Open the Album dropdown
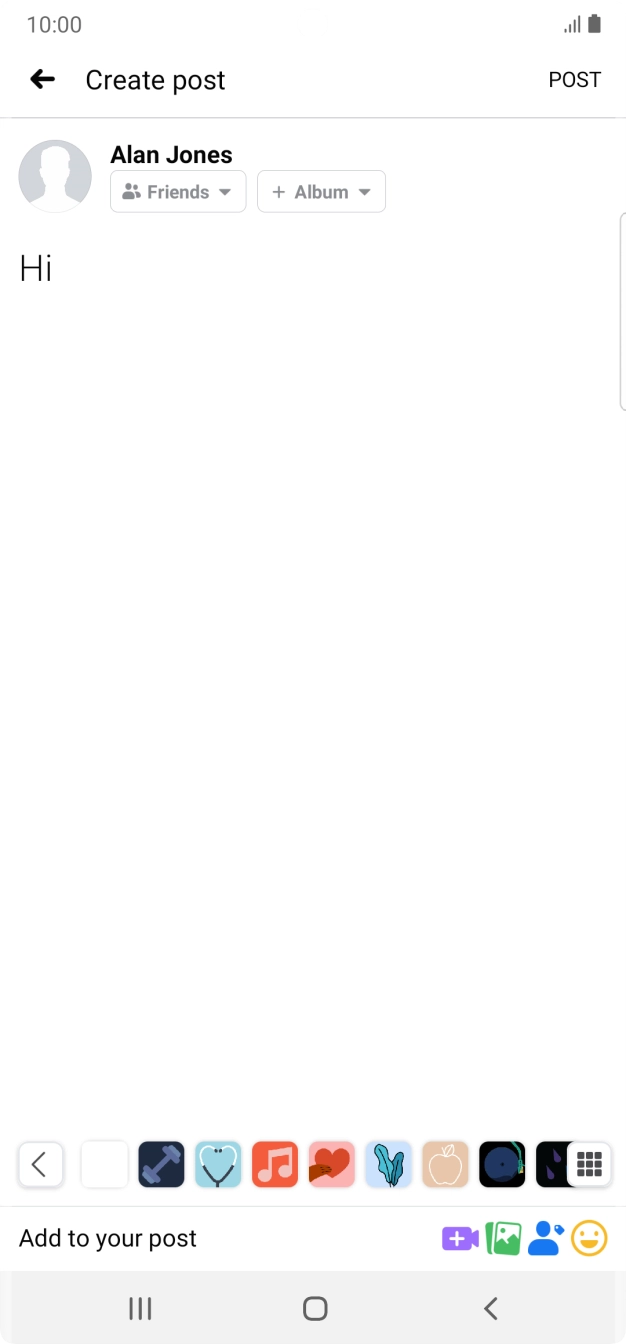This screenshot has width=626, height=1344. (x=321, y=192)
